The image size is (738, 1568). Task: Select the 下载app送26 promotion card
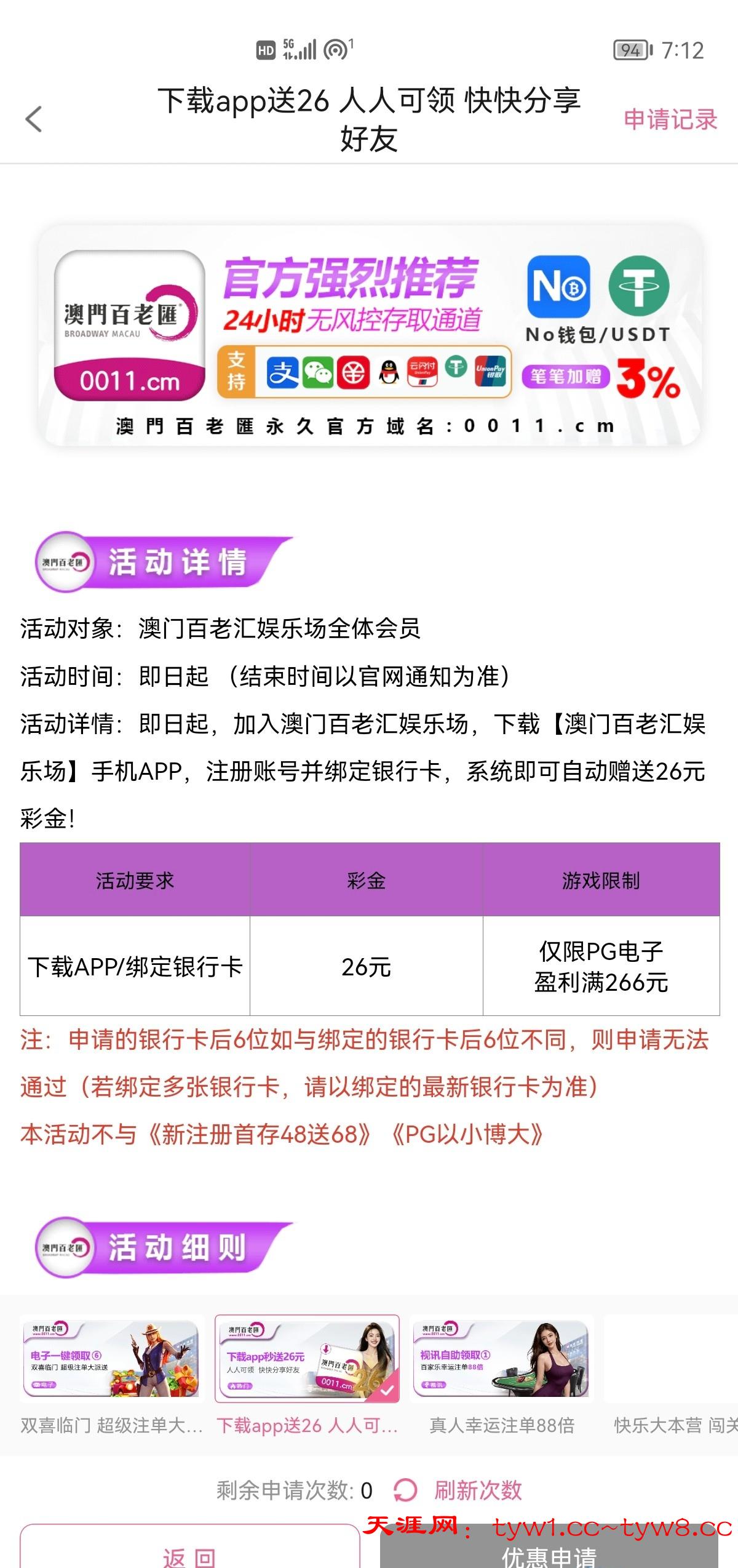[x=307, y=1359]
